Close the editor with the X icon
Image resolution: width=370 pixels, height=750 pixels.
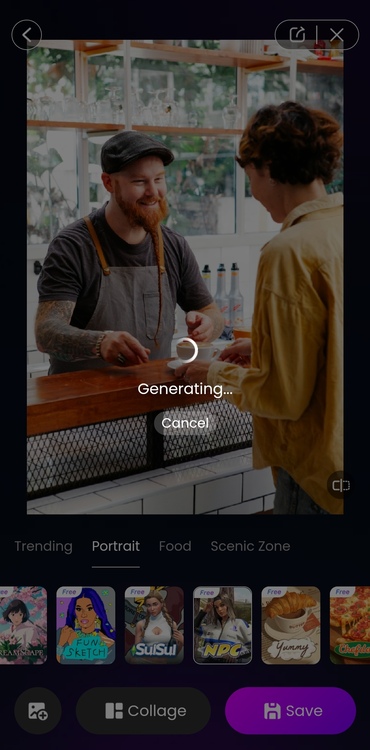pos(337,34)
